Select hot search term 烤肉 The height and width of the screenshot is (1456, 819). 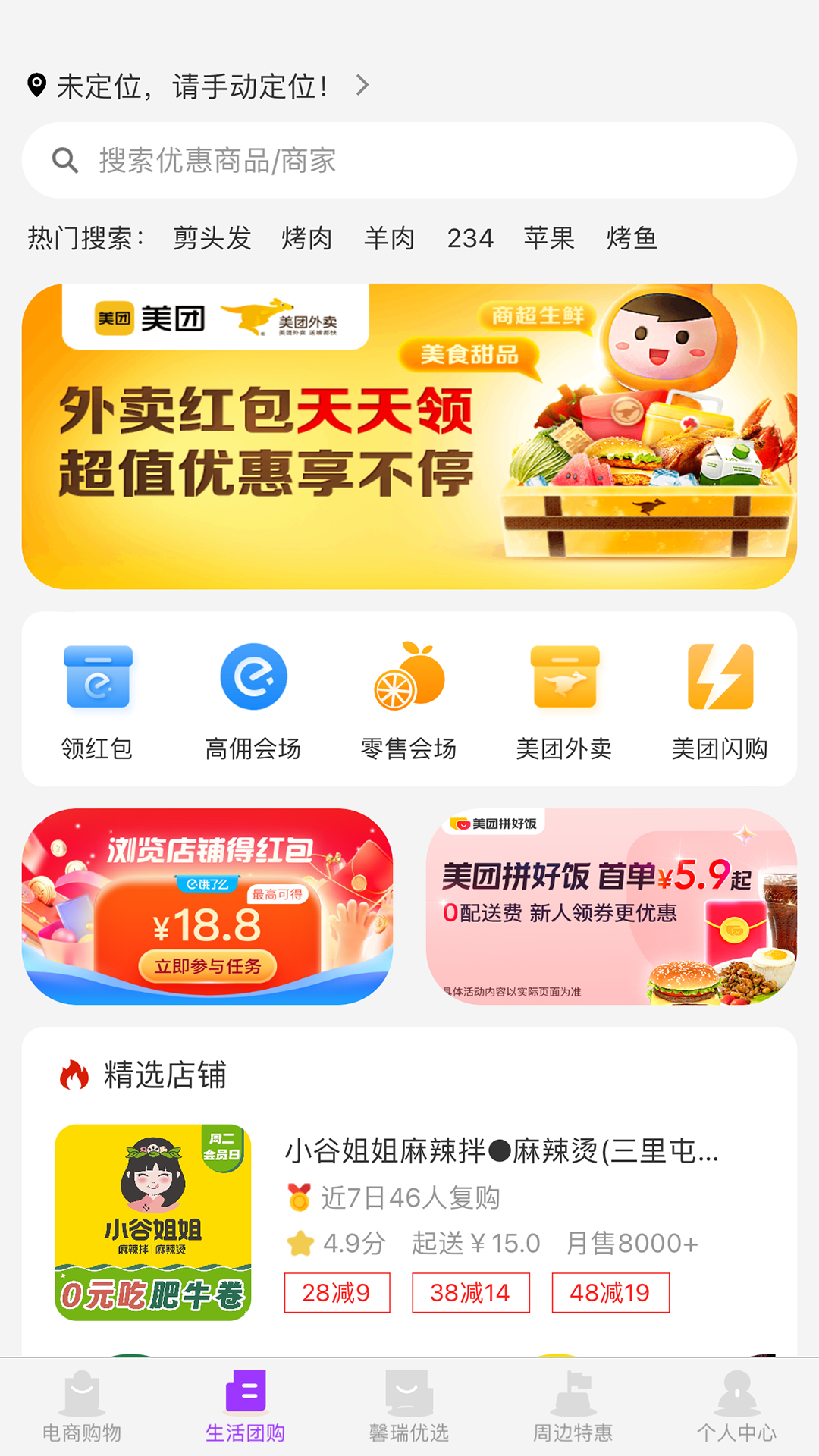click(306, 238)
